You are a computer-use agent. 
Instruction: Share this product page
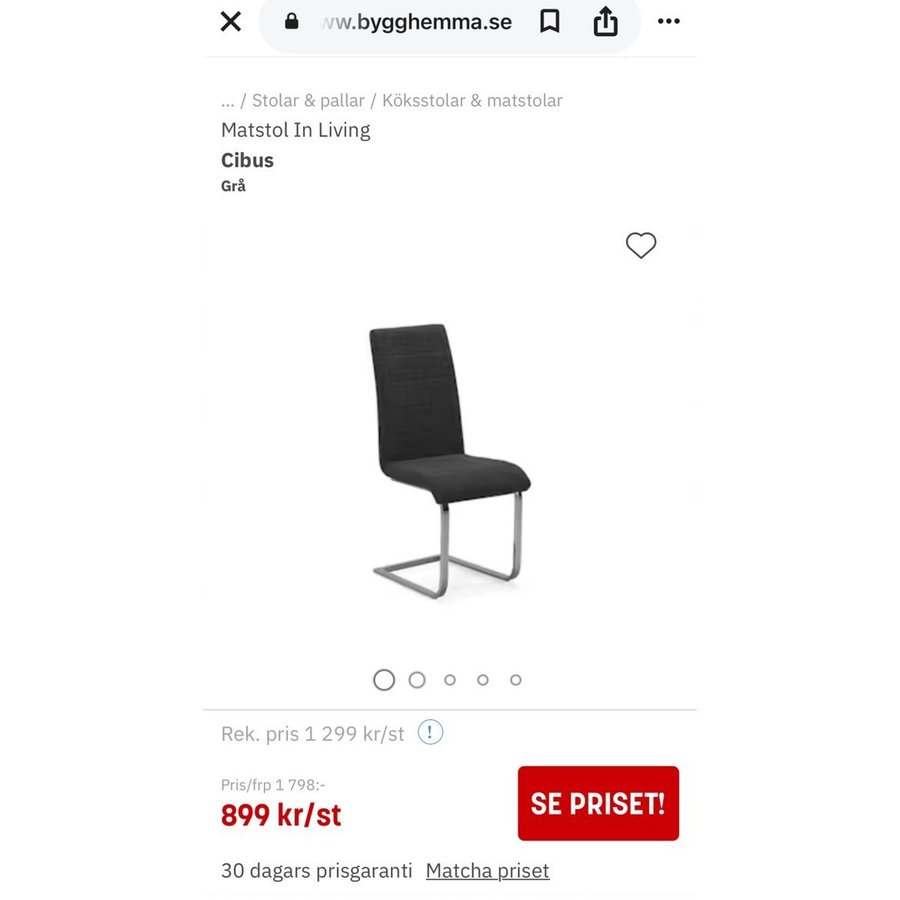(605, 22)
